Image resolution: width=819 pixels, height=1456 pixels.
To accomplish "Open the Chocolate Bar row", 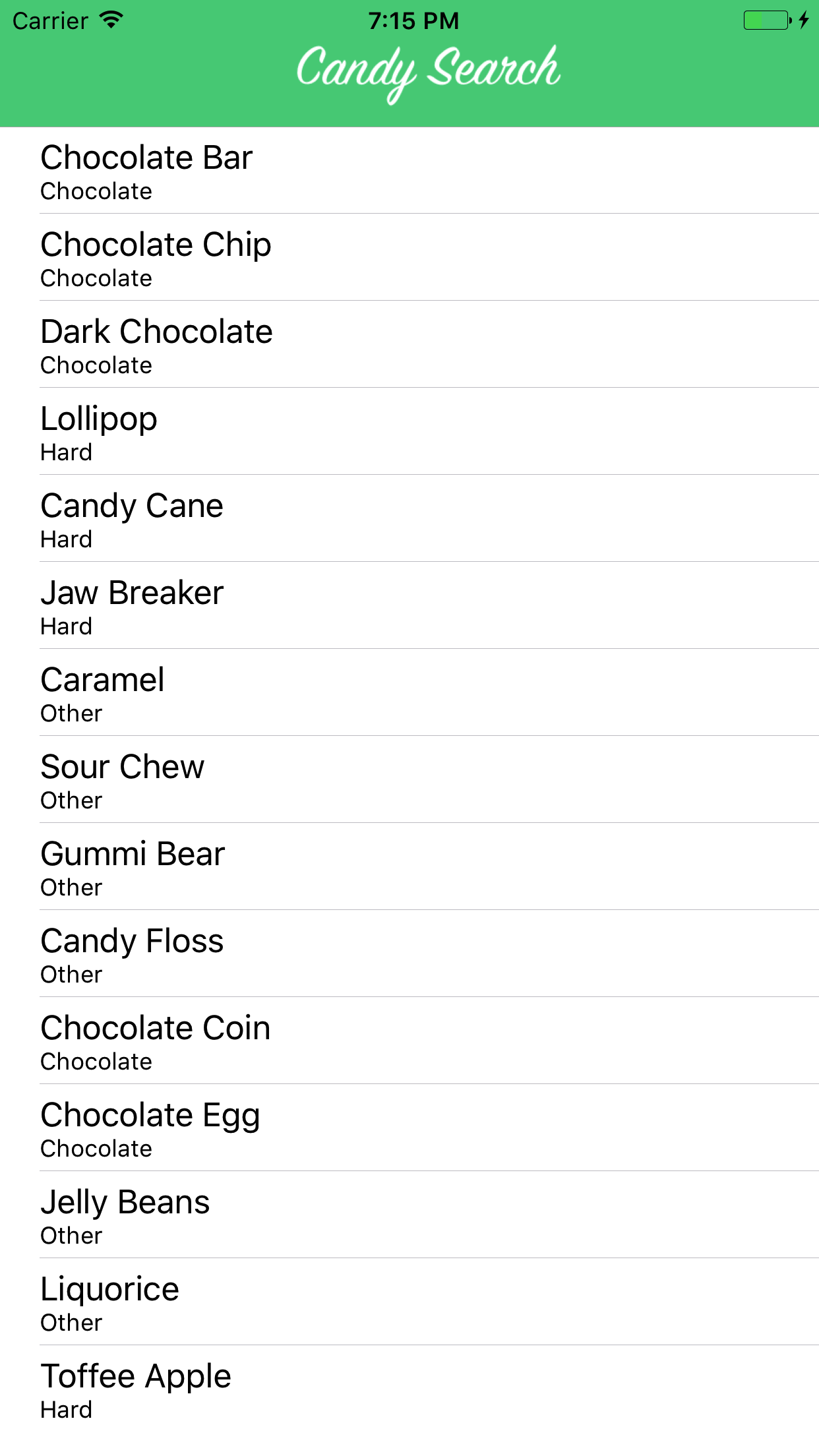I will (x=409, y=171).
